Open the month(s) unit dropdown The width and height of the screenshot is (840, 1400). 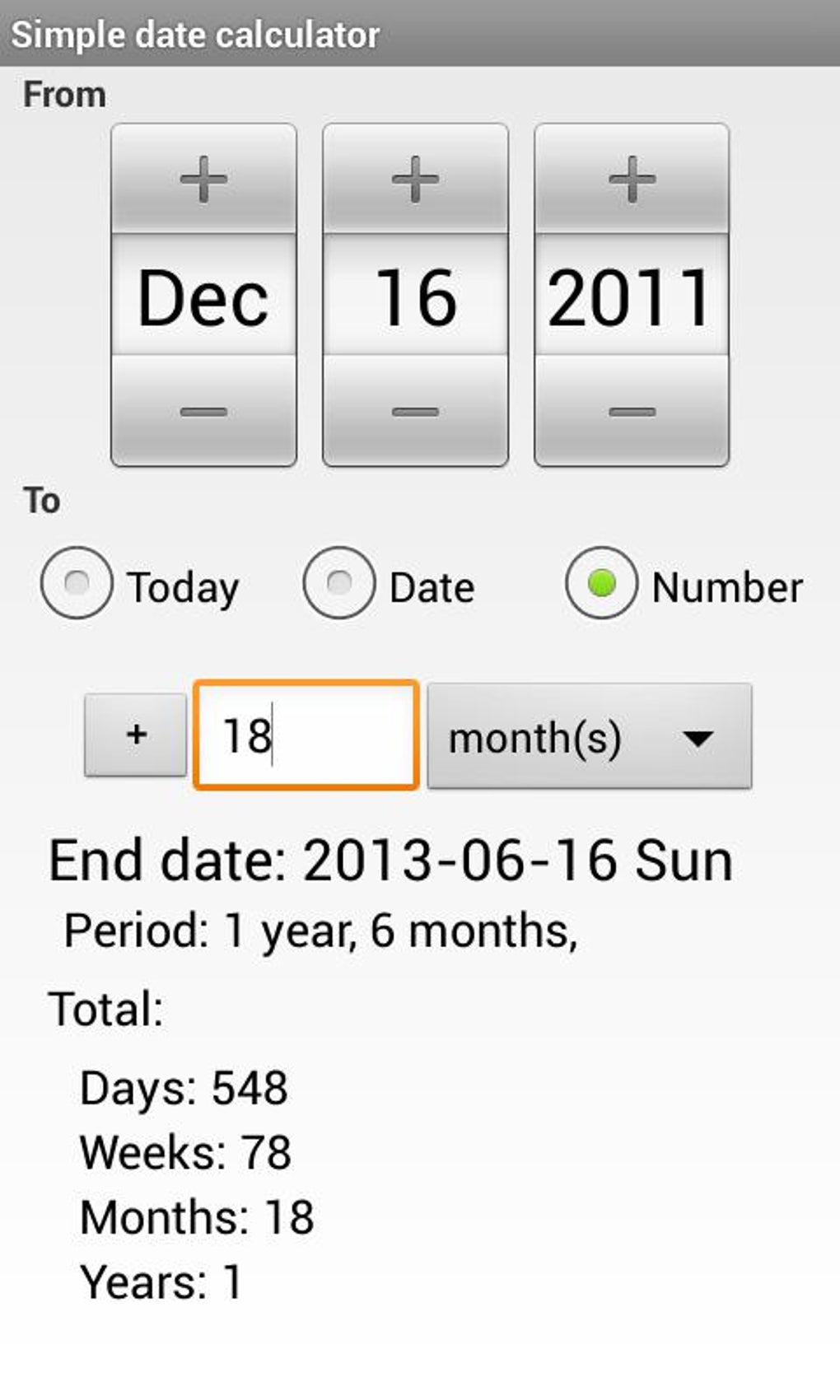pos(589,736)
